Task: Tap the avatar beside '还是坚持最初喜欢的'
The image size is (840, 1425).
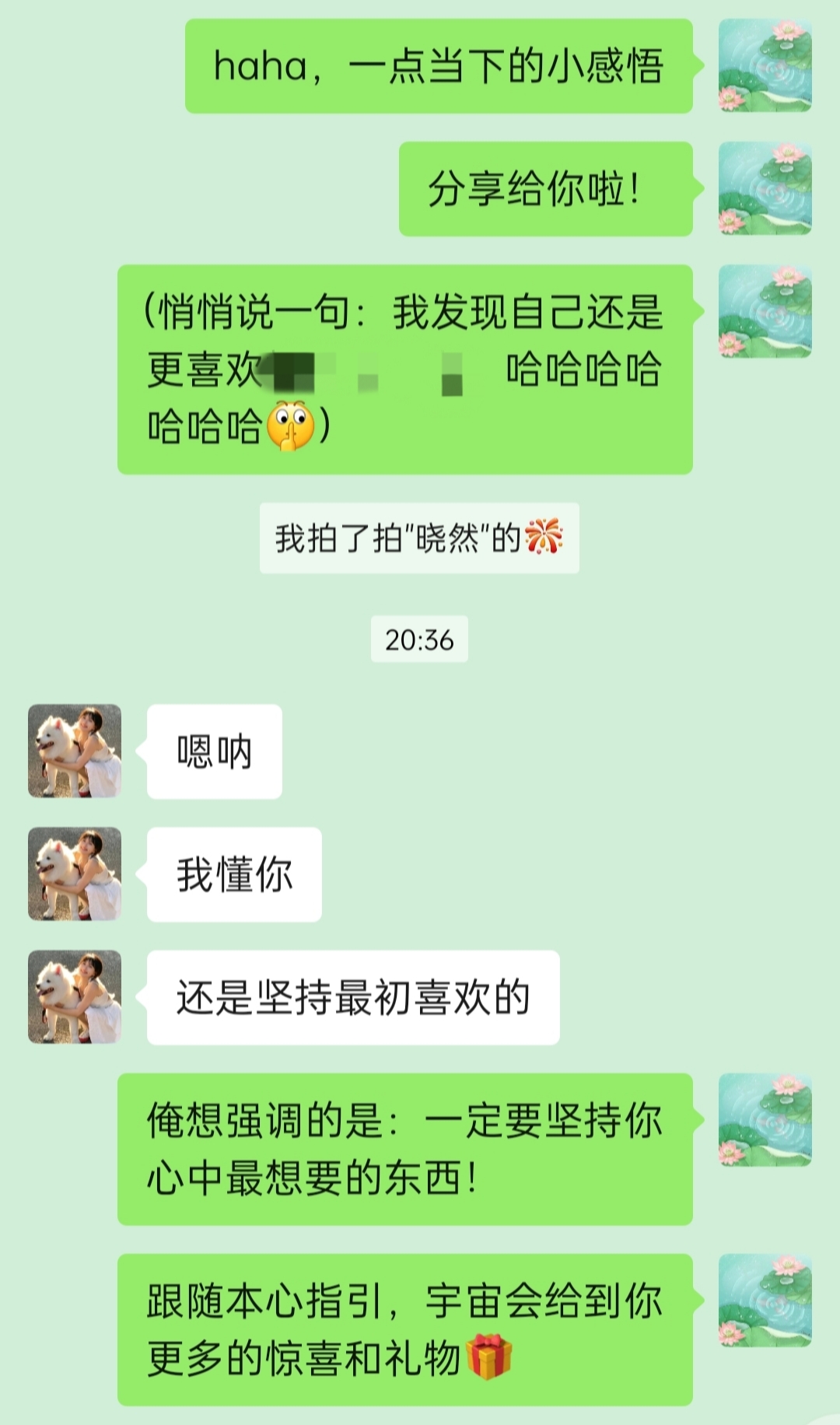Action: coord(75,996)
